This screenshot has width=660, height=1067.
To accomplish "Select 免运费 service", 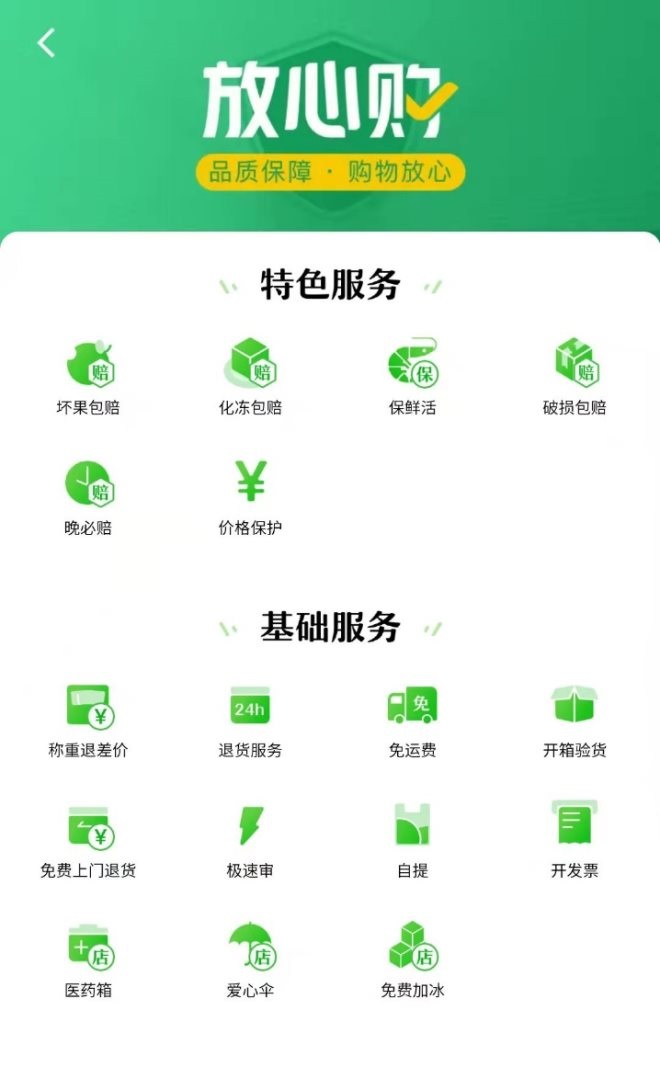I will (412, 719).
